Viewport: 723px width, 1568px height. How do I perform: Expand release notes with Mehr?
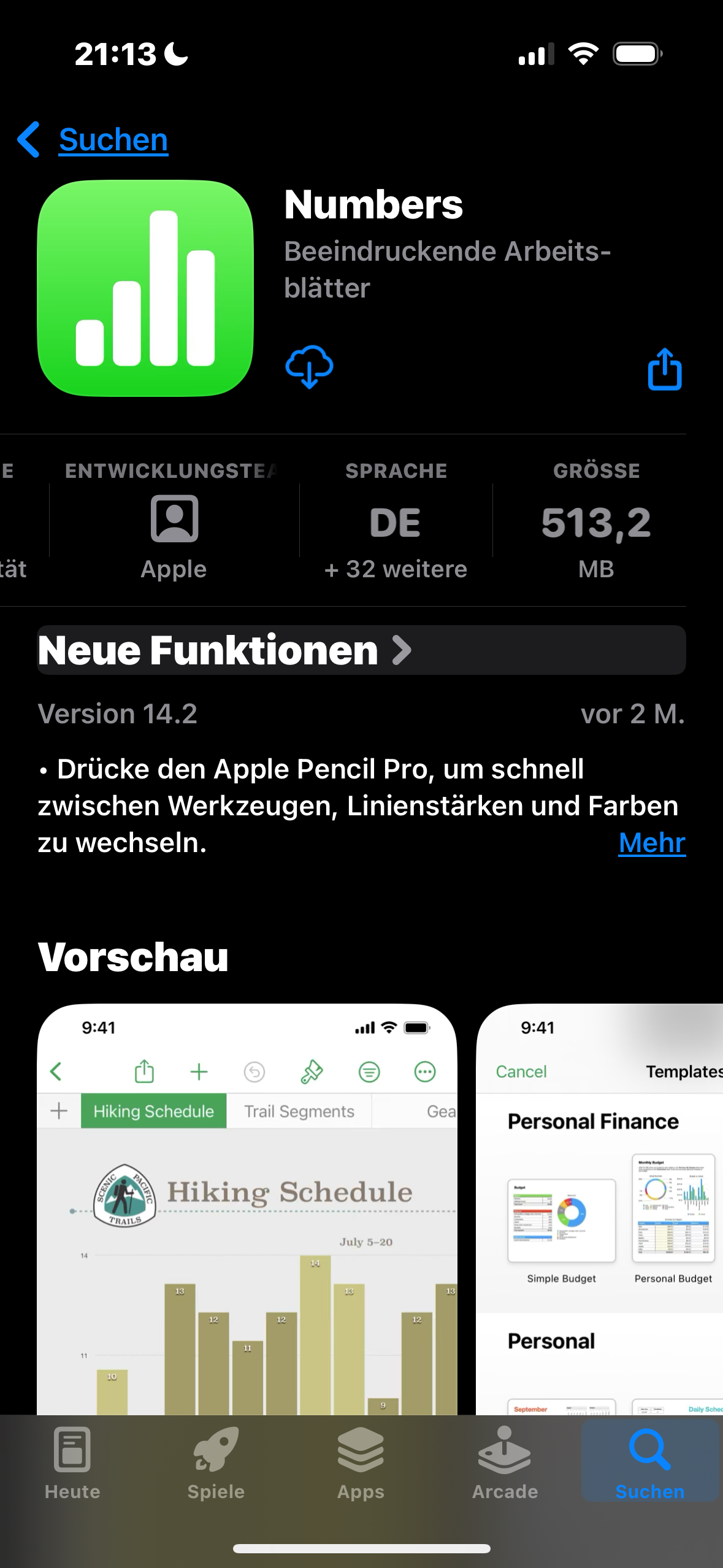tap(651, 843)
